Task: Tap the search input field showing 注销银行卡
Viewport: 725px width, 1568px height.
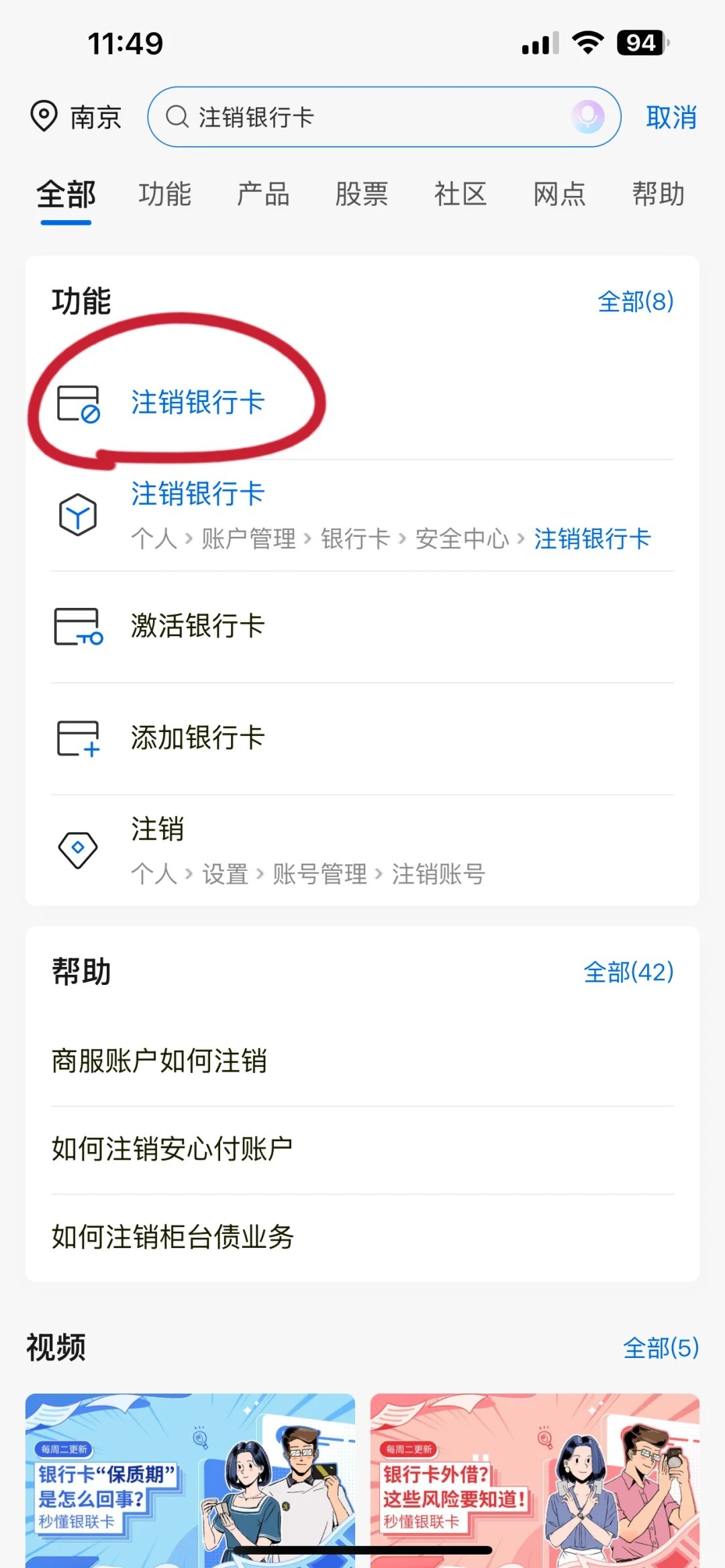Action: click(x=369, y=115)
